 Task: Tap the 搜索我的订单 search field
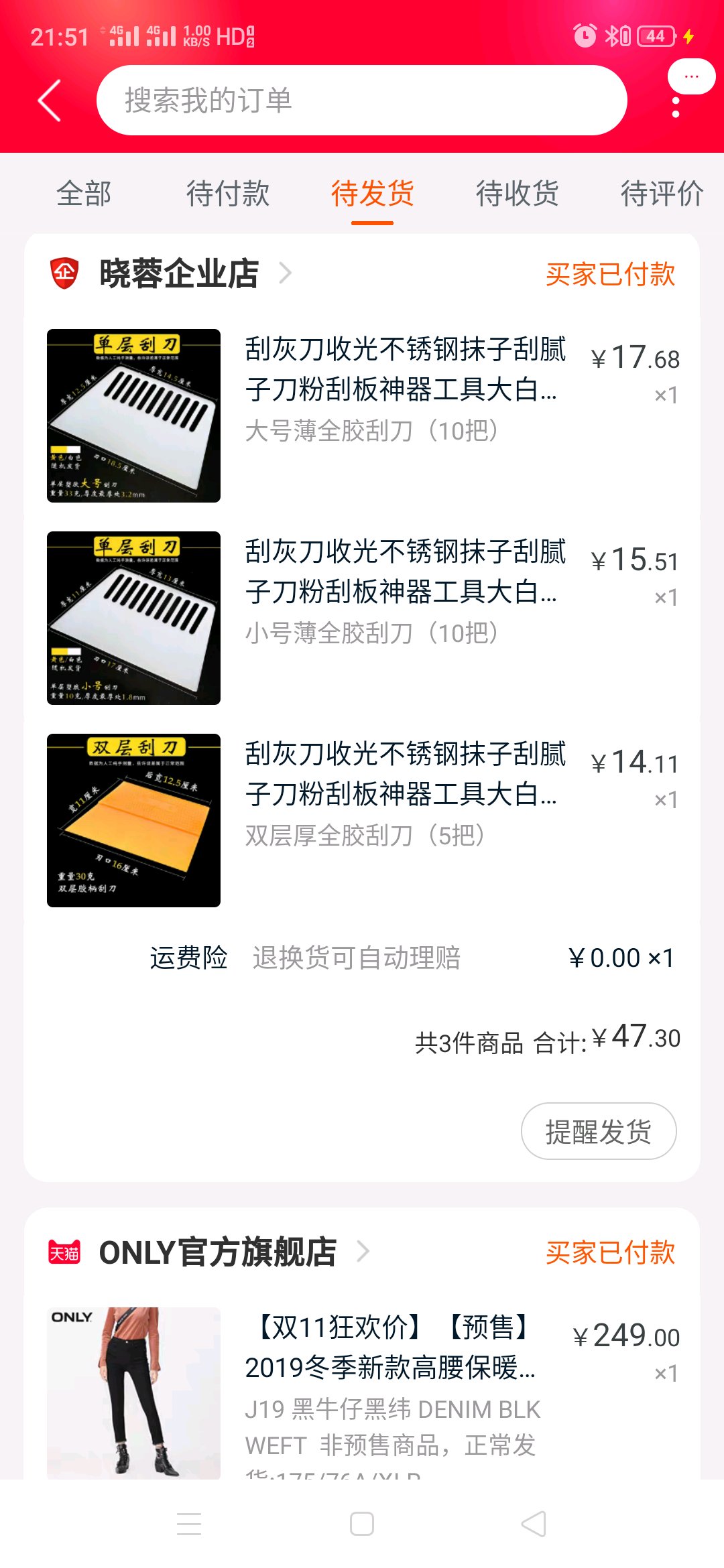click(x=362, y=101)
